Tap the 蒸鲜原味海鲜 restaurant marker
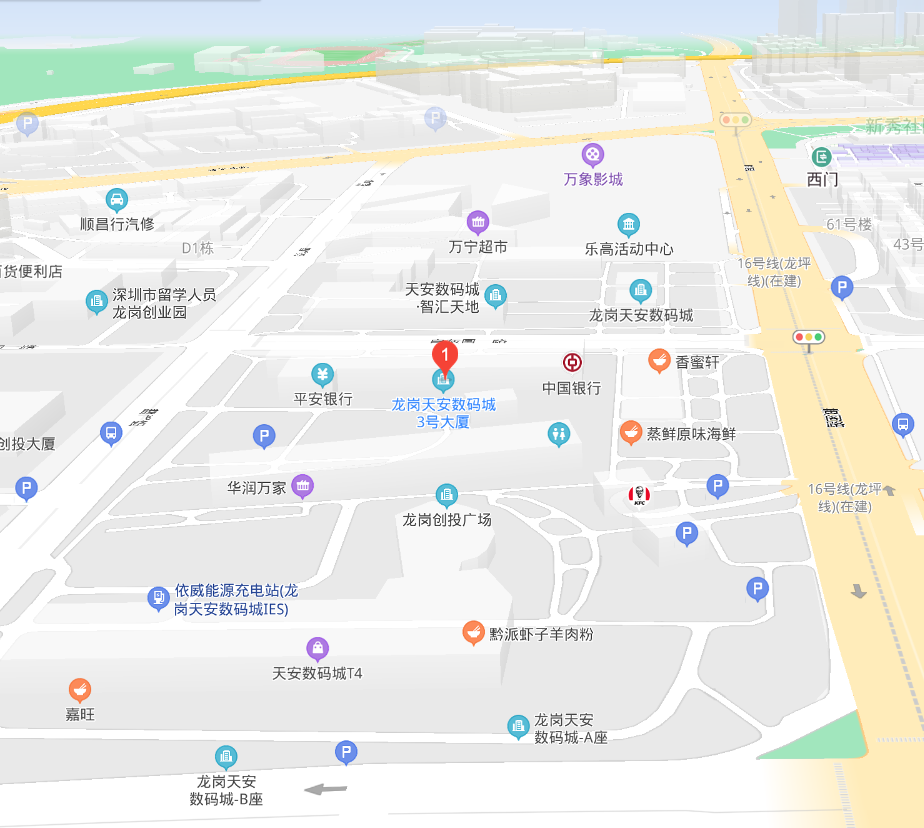The height and width of the screenshot is (828, 924). pos(630,433)
